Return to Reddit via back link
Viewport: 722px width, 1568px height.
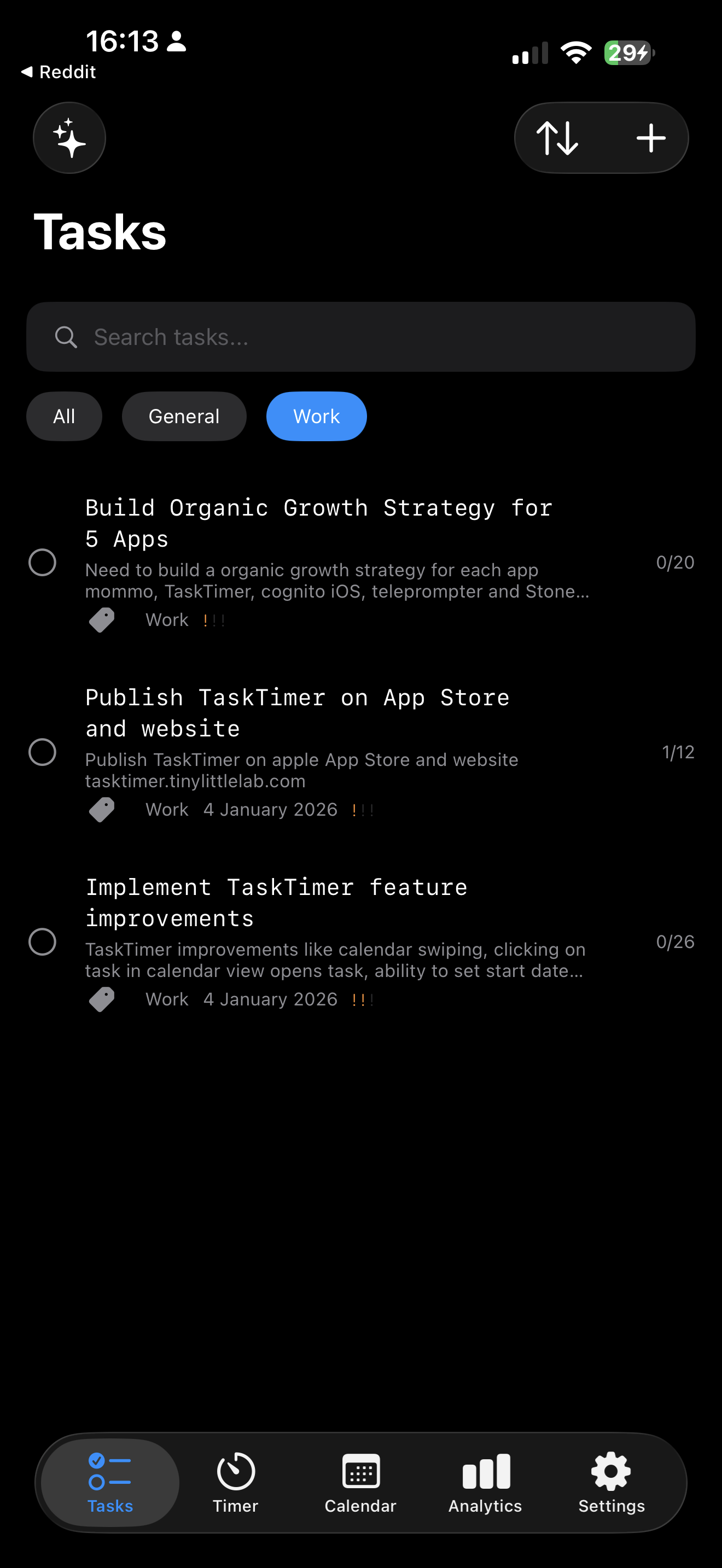tap(59, 71)
